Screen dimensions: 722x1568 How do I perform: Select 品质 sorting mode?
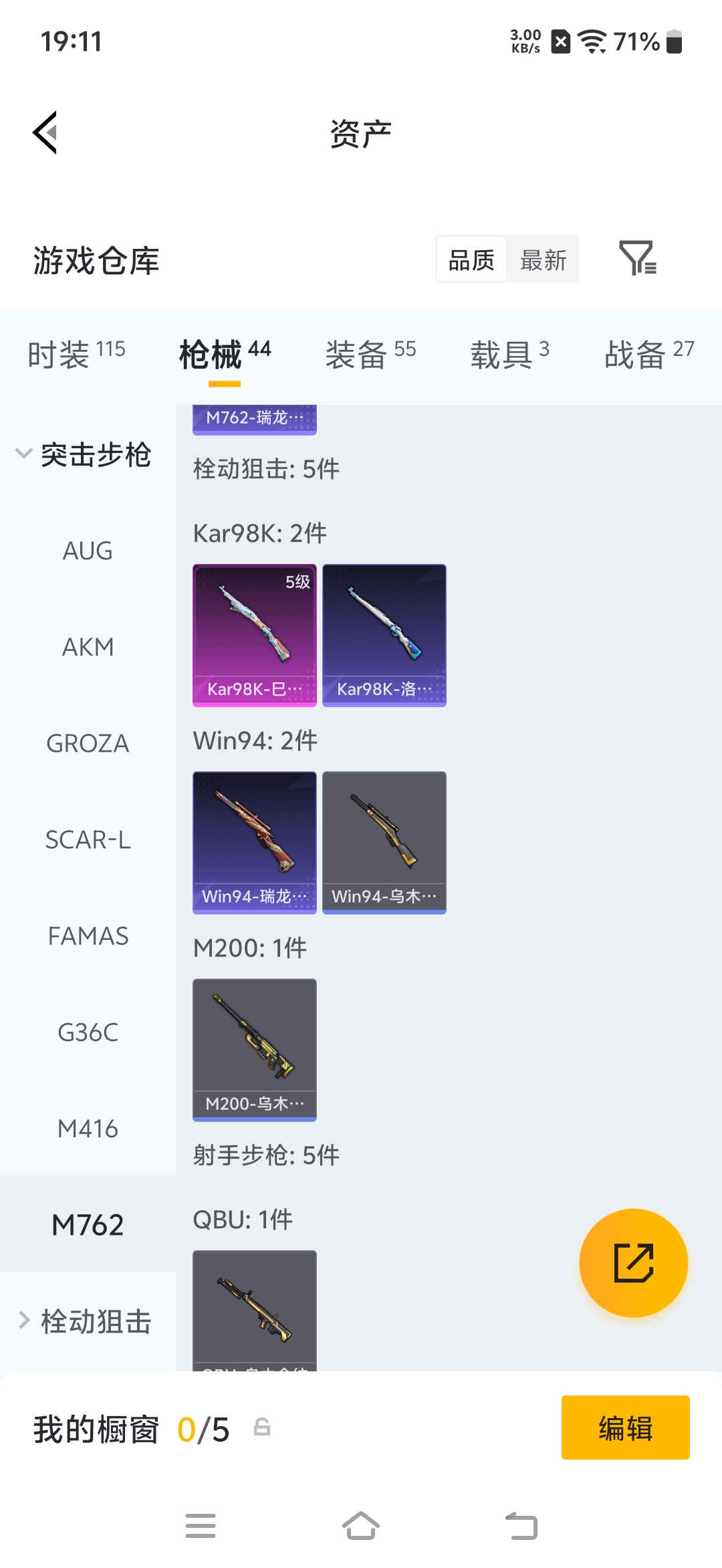(x=470, y=260)
